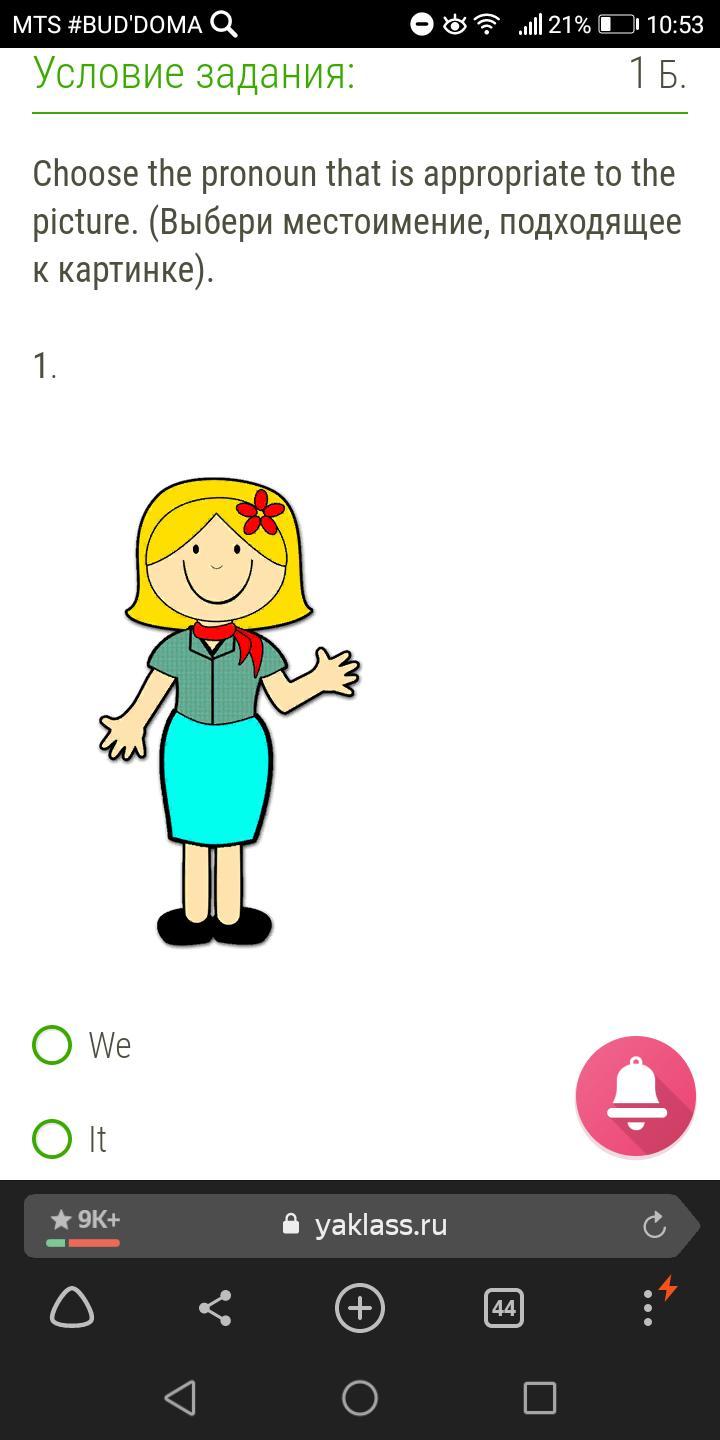The height and width of the screenshot is (1440, 720).
Task: Add a new browser tab
Action: 360,1308
